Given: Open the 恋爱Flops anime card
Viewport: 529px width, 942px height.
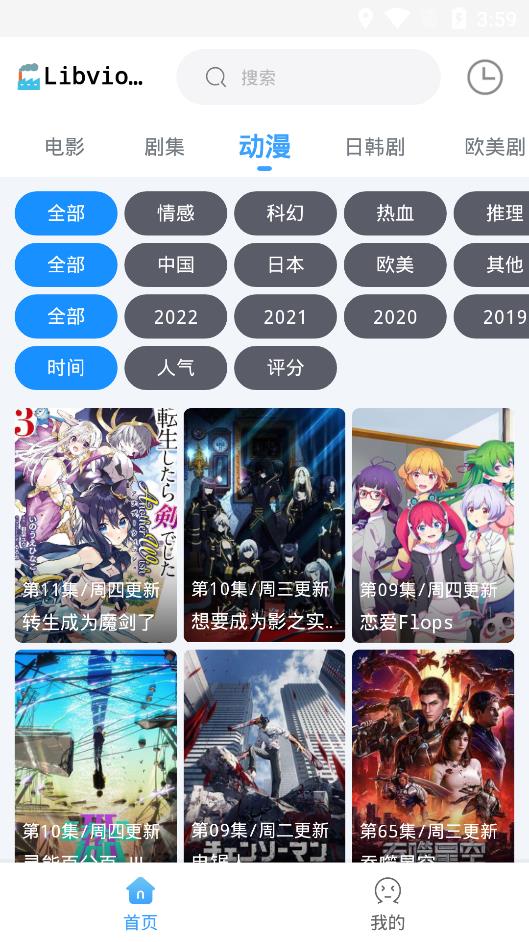Looking at the screenshot, I should point(433,526).
